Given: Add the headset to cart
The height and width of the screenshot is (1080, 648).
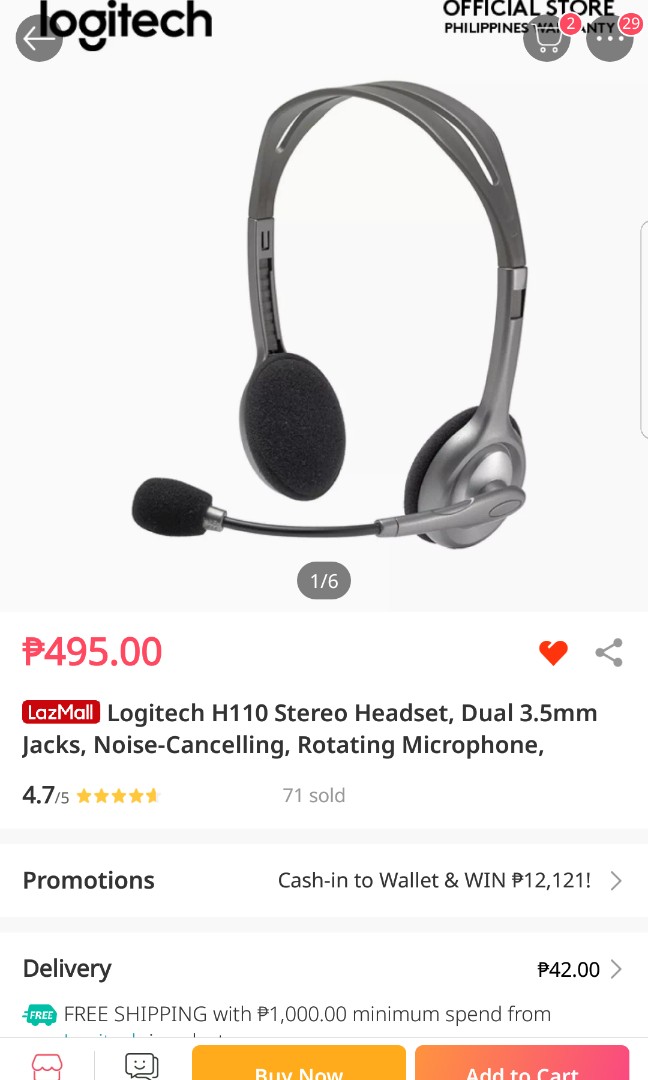Looking at the screenshot, I should coord(522,1064).
